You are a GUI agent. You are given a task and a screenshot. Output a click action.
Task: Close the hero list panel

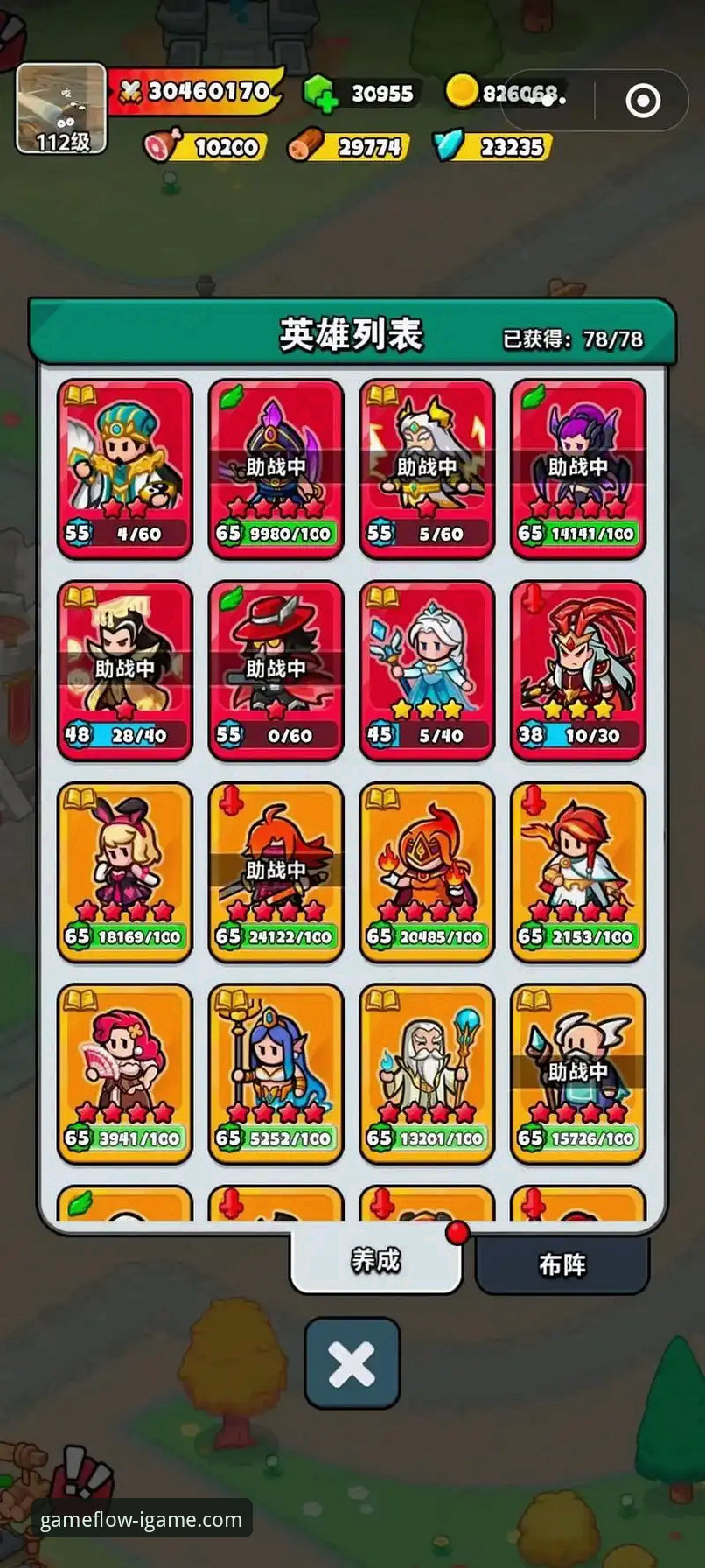tap(352, 1362)
